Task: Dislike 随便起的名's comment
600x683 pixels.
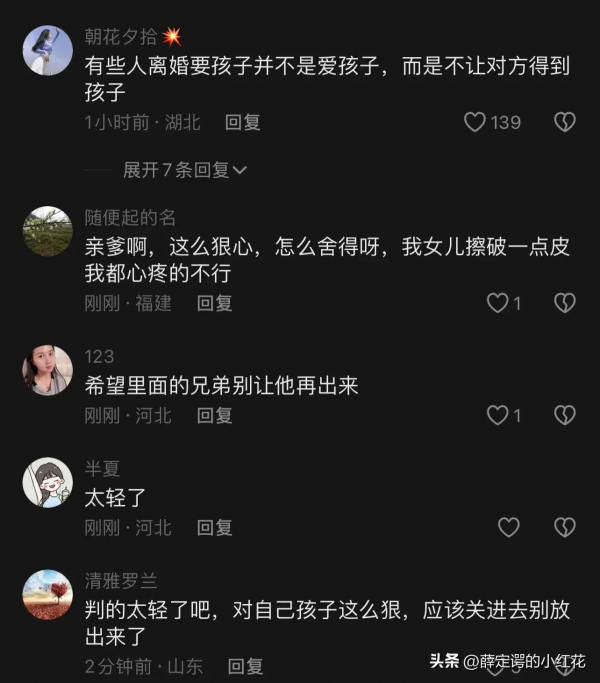Action: (x=565, y=302)
